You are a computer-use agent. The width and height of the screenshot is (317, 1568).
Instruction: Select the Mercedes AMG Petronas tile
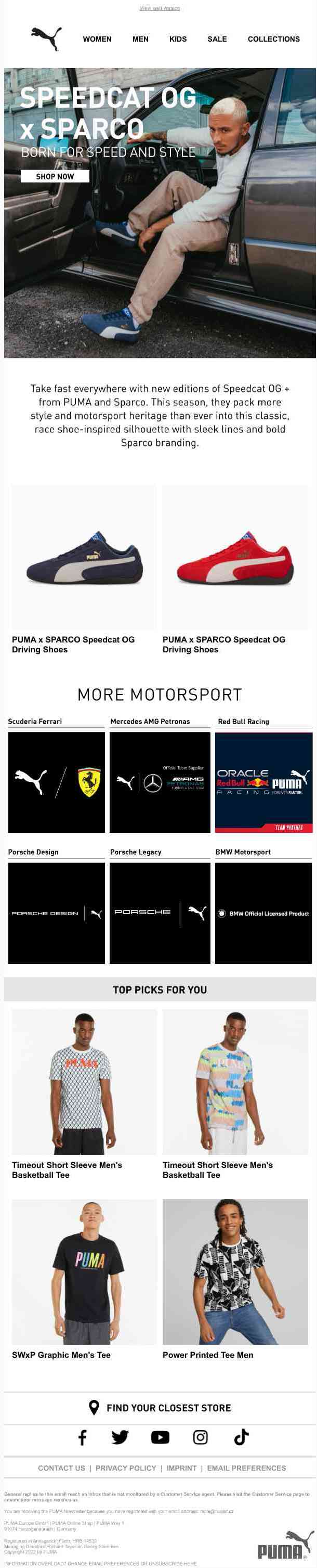tap(160, 781)
